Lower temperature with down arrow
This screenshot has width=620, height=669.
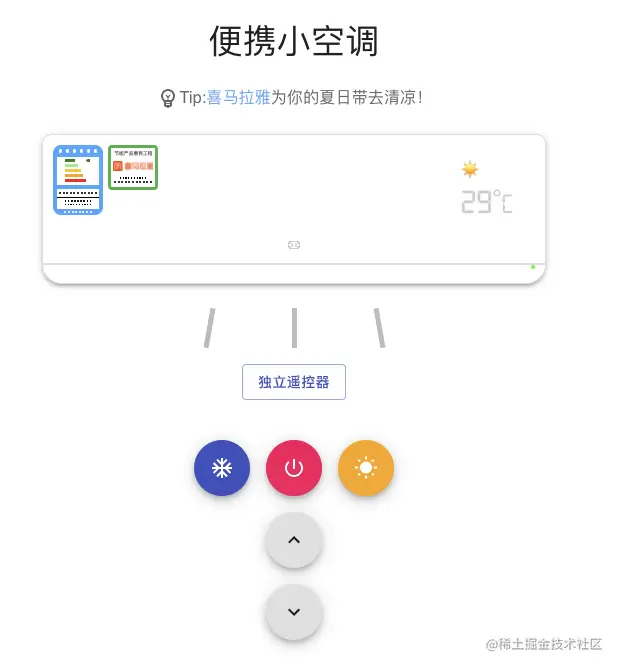(294, 612)
